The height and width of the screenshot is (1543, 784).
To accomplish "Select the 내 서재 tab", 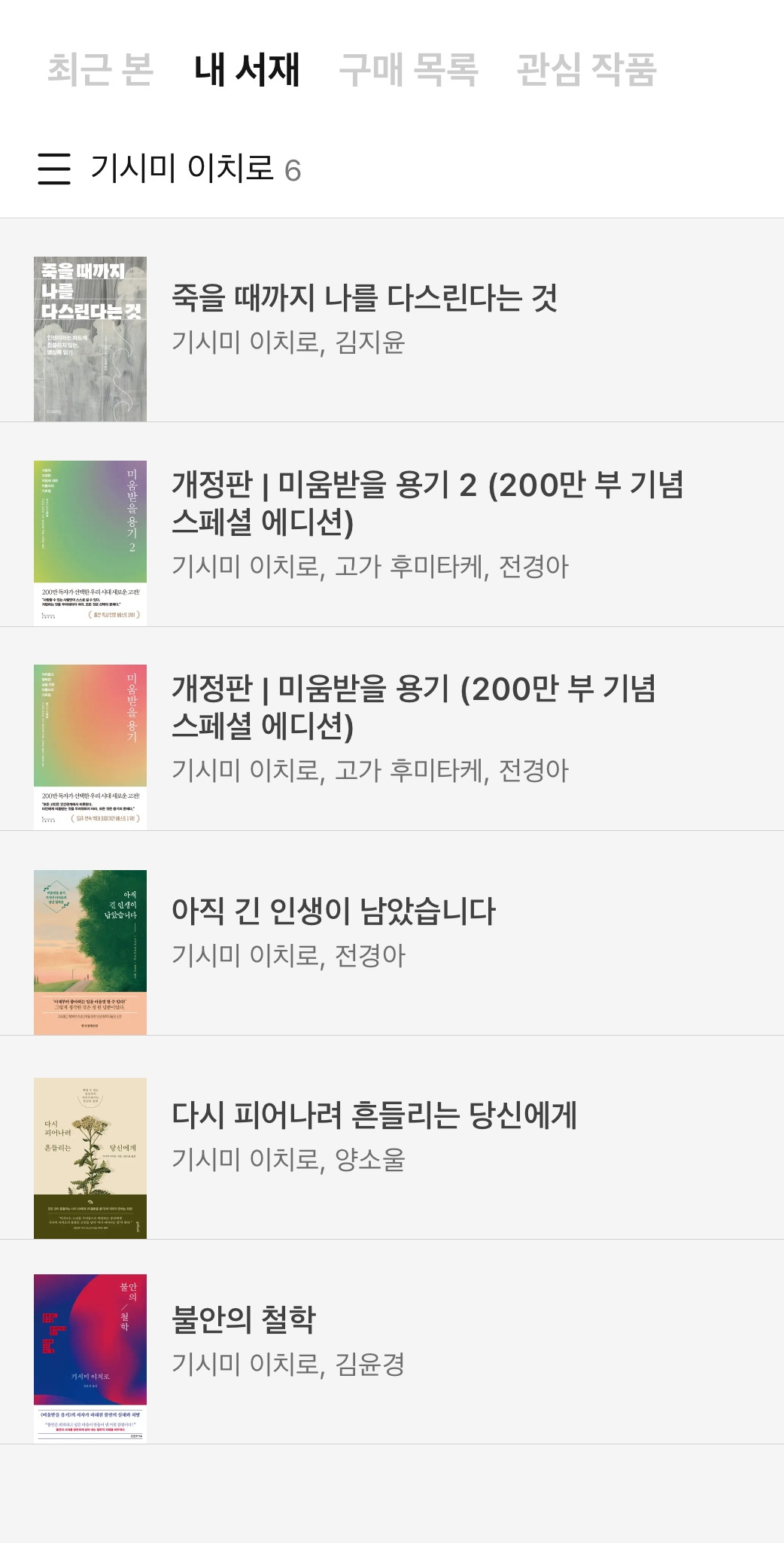I will 247,69.
